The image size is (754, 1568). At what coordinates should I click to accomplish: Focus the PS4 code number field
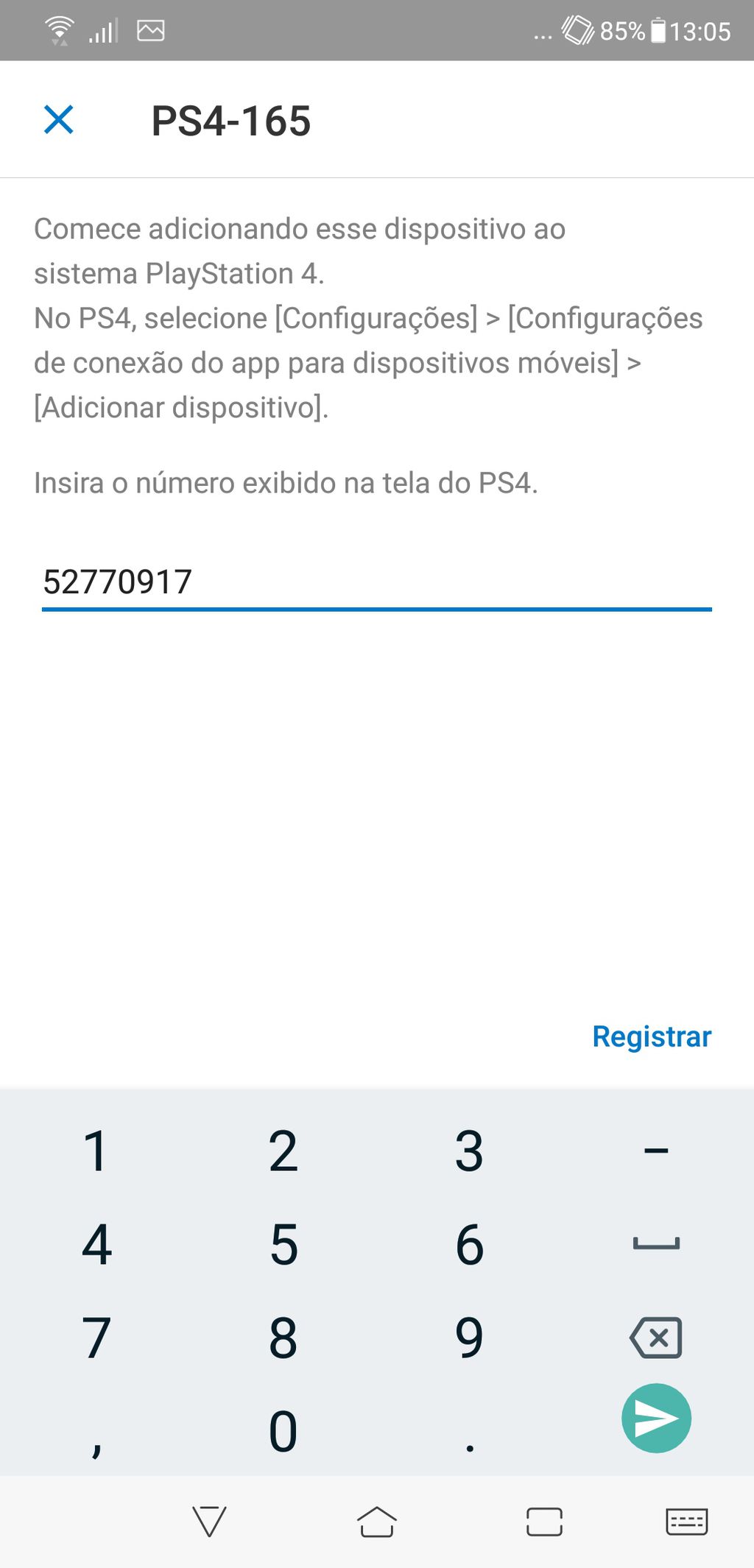point(377,583)
